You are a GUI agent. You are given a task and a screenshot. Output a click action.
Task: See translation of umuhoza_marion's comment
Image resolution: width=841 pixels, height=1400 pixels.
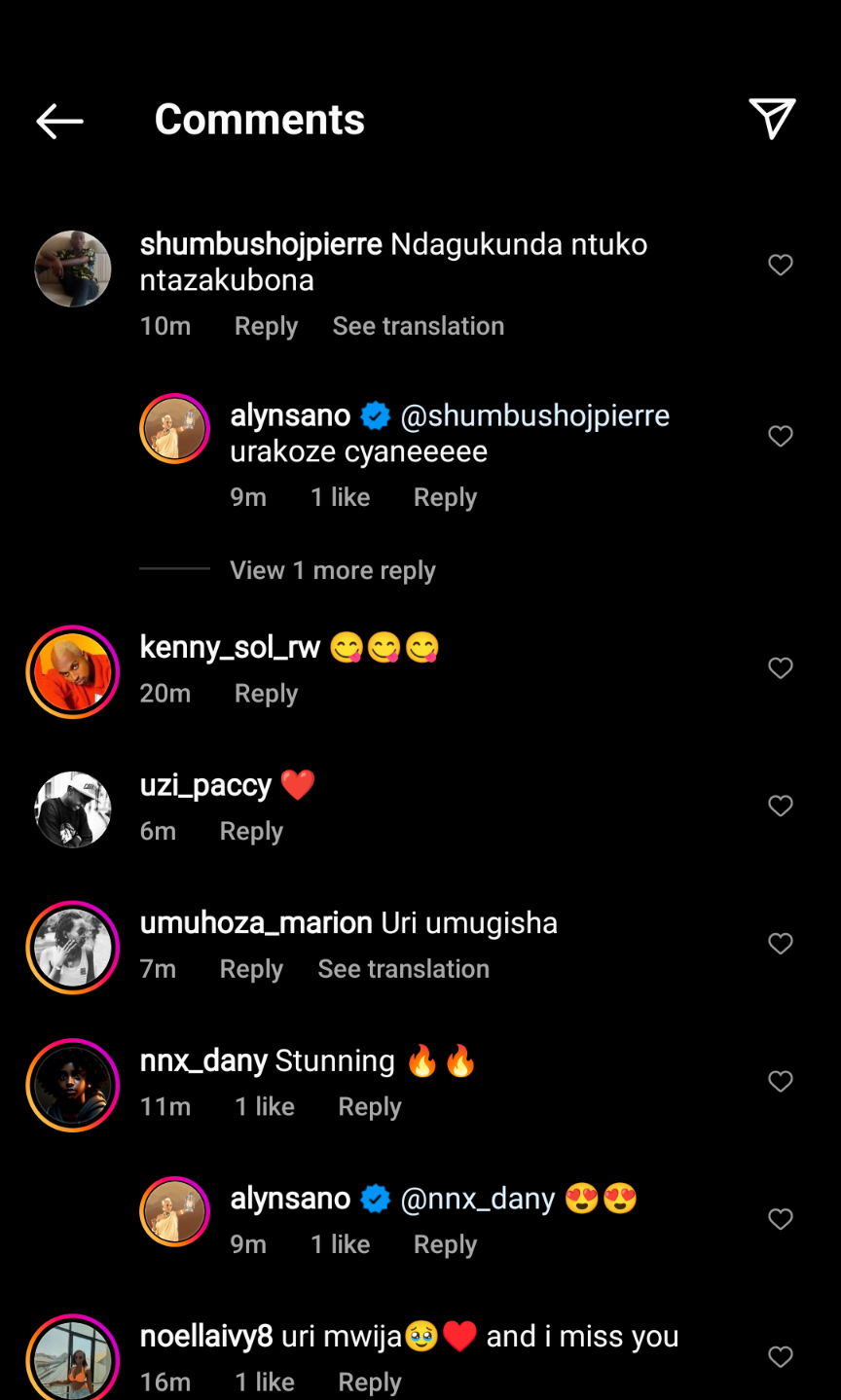[403, 969]
